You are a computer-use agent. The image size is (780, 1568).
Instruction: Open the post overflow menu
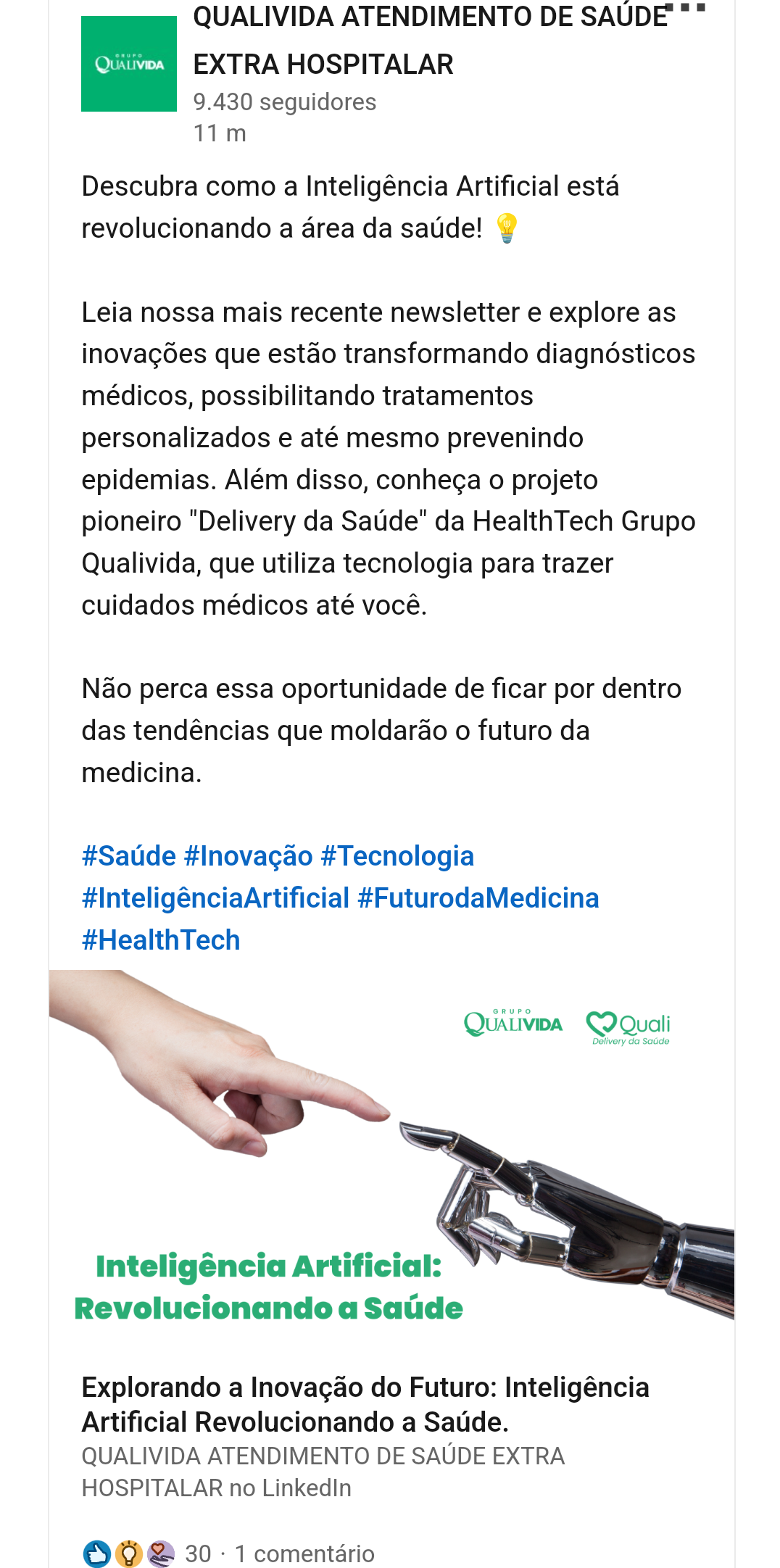click(x=685, y=9)
